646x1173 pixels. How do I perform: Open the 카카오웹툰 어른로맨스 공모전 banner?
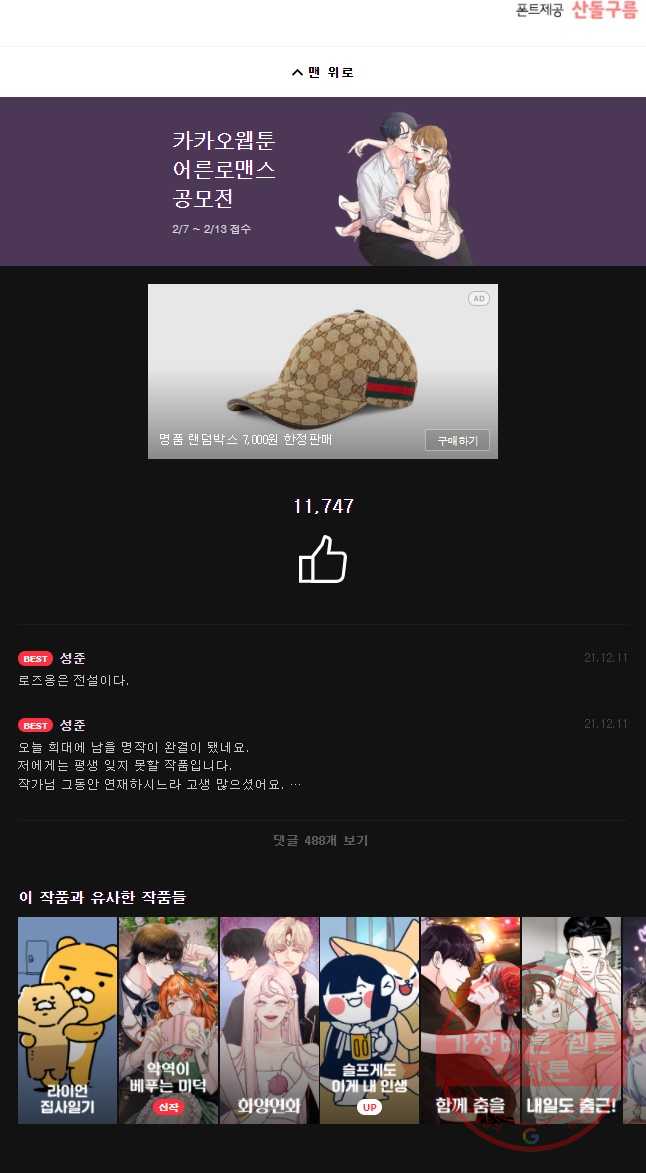(x=322, y=181)
